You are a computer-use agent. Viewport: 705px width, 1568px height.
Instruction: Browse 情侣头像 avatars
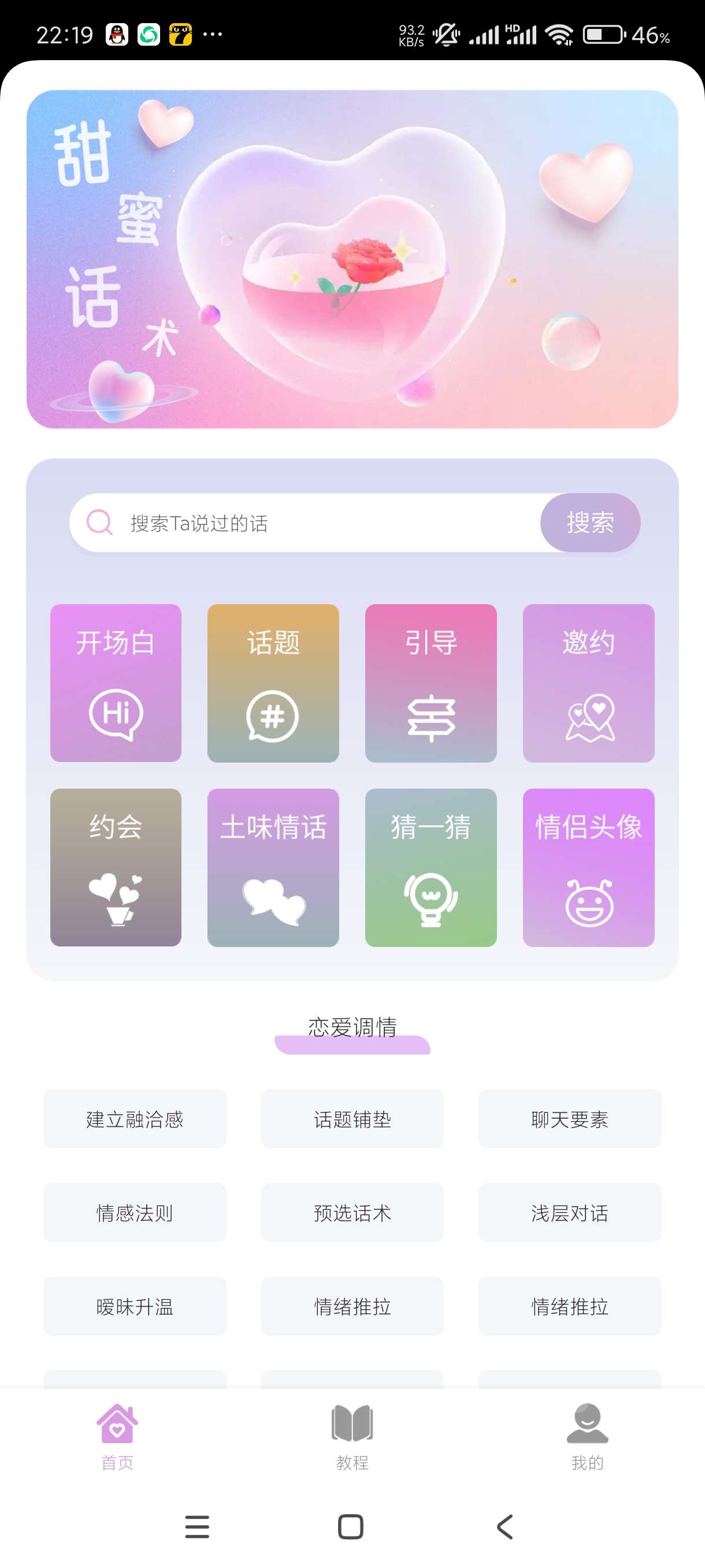588,867
